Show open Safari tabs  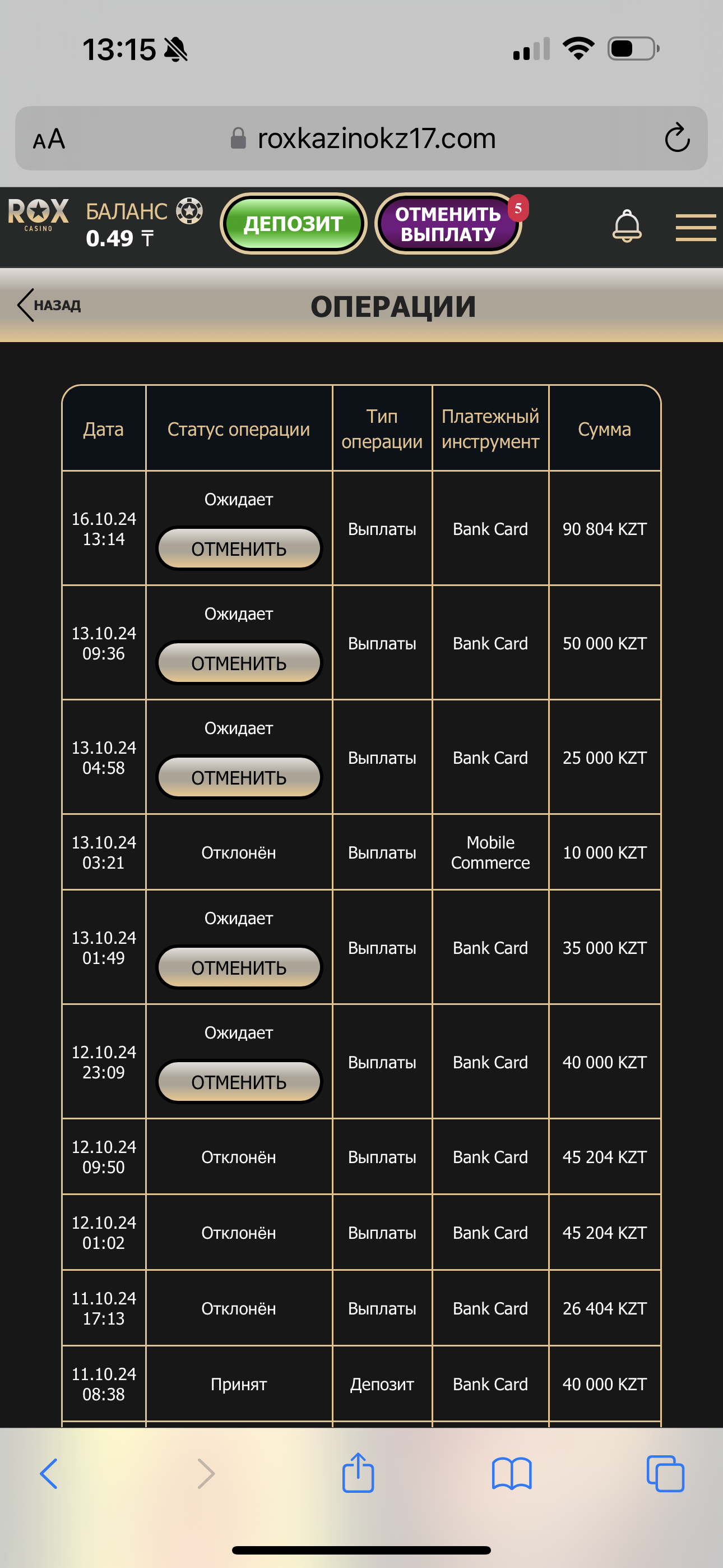point(665,1474)
